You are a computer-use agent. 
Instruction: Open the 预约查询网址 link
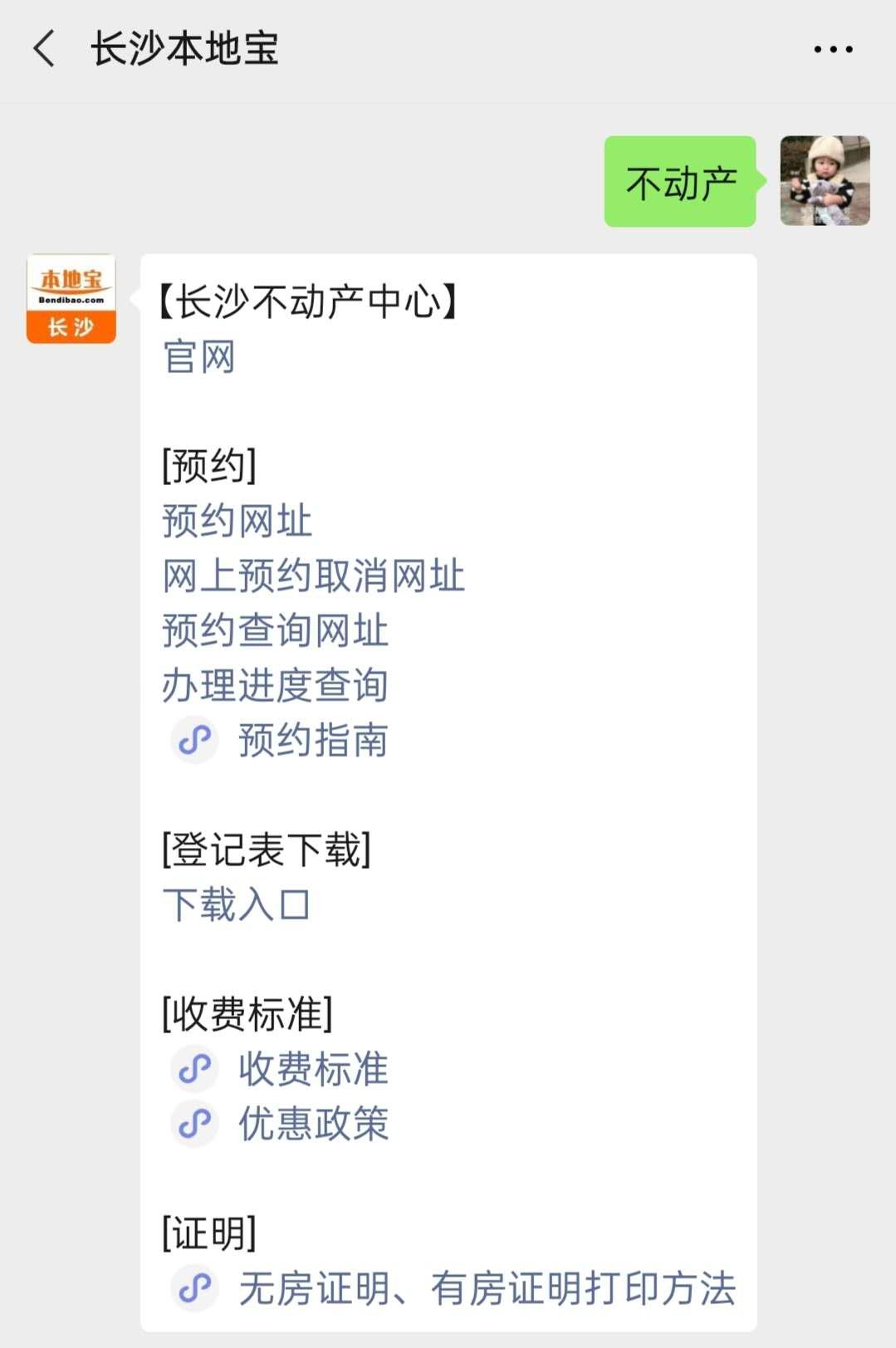(x=276, y=630)
